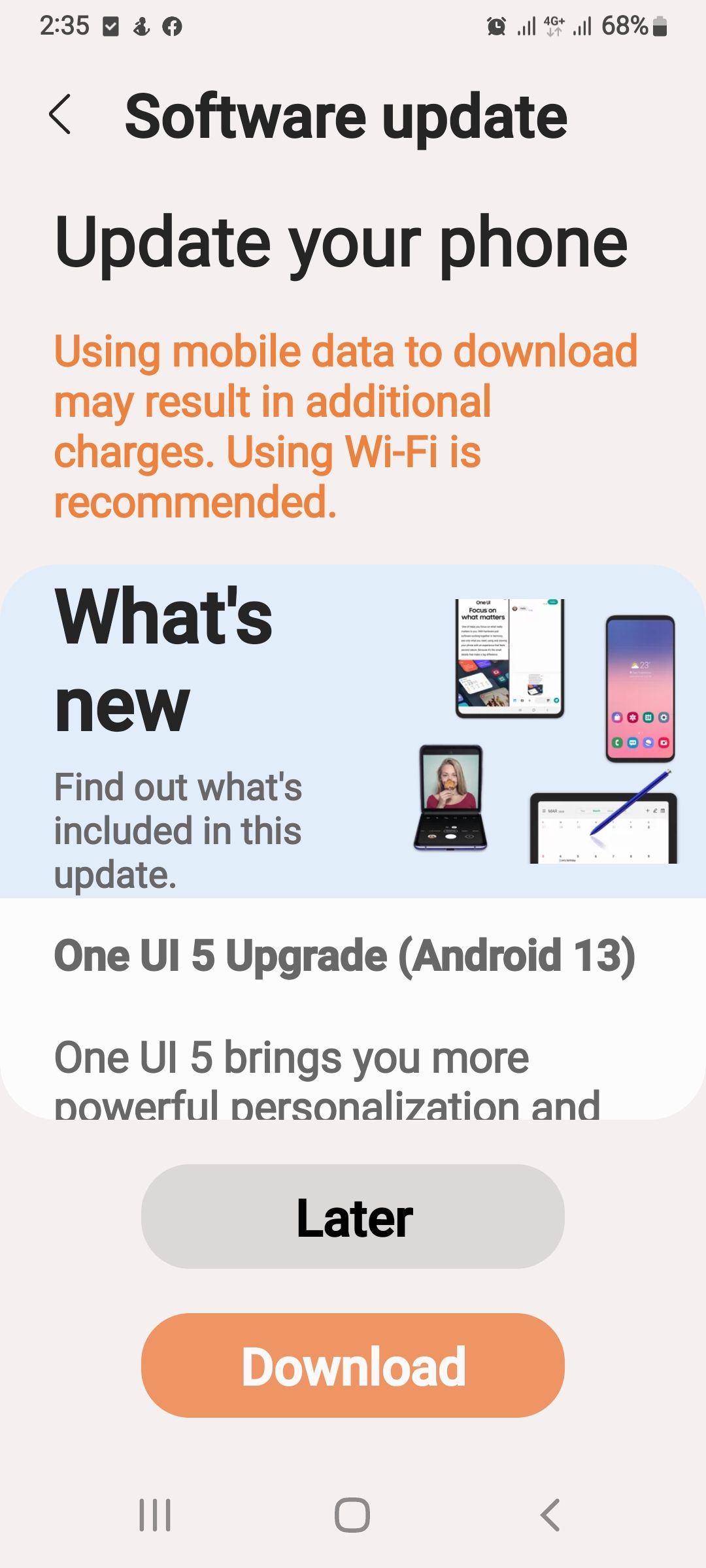Download the One UI 5 update
The width and height of the screenshot is (706, 1568).
pyautogui.click(x=353, y=1365)
